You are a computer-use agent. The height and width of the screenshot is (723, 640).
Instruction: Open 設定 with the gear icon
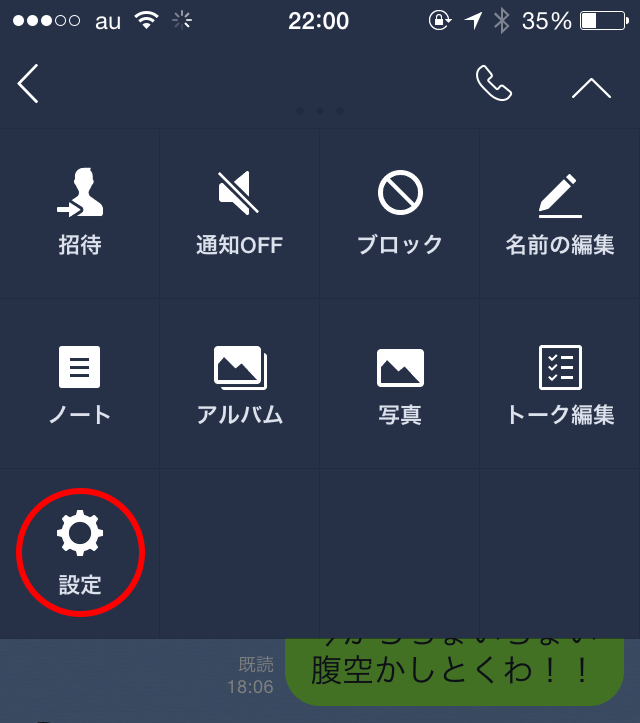[80, 553]
